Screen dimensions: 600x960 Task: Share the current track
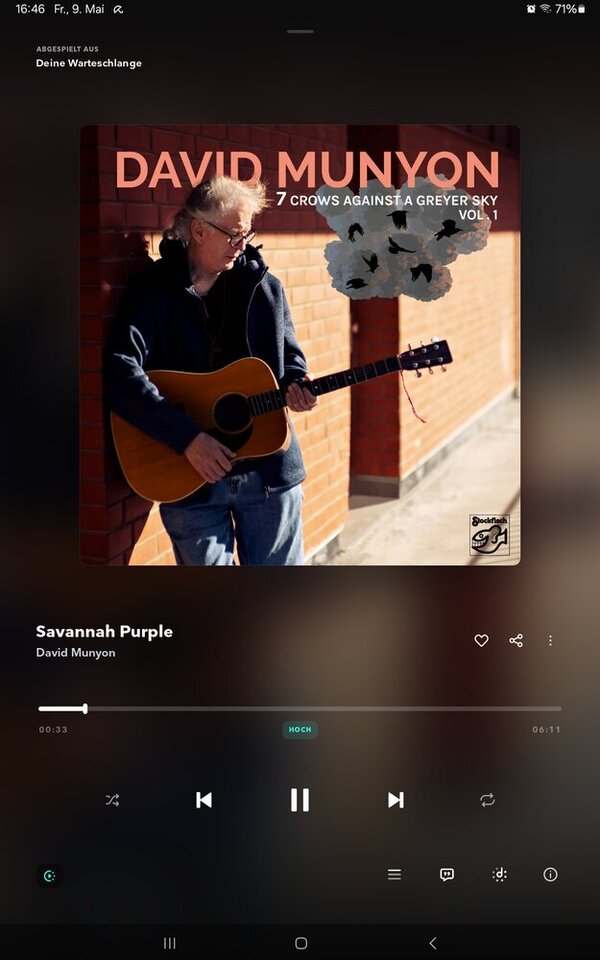pos(516,641)
